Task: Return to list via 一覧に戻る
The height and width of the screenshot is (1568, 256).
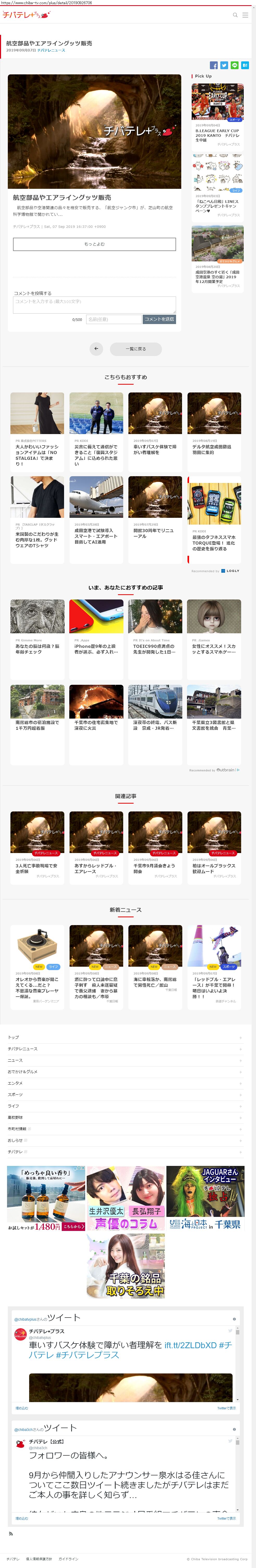Action: pos(135,349)
